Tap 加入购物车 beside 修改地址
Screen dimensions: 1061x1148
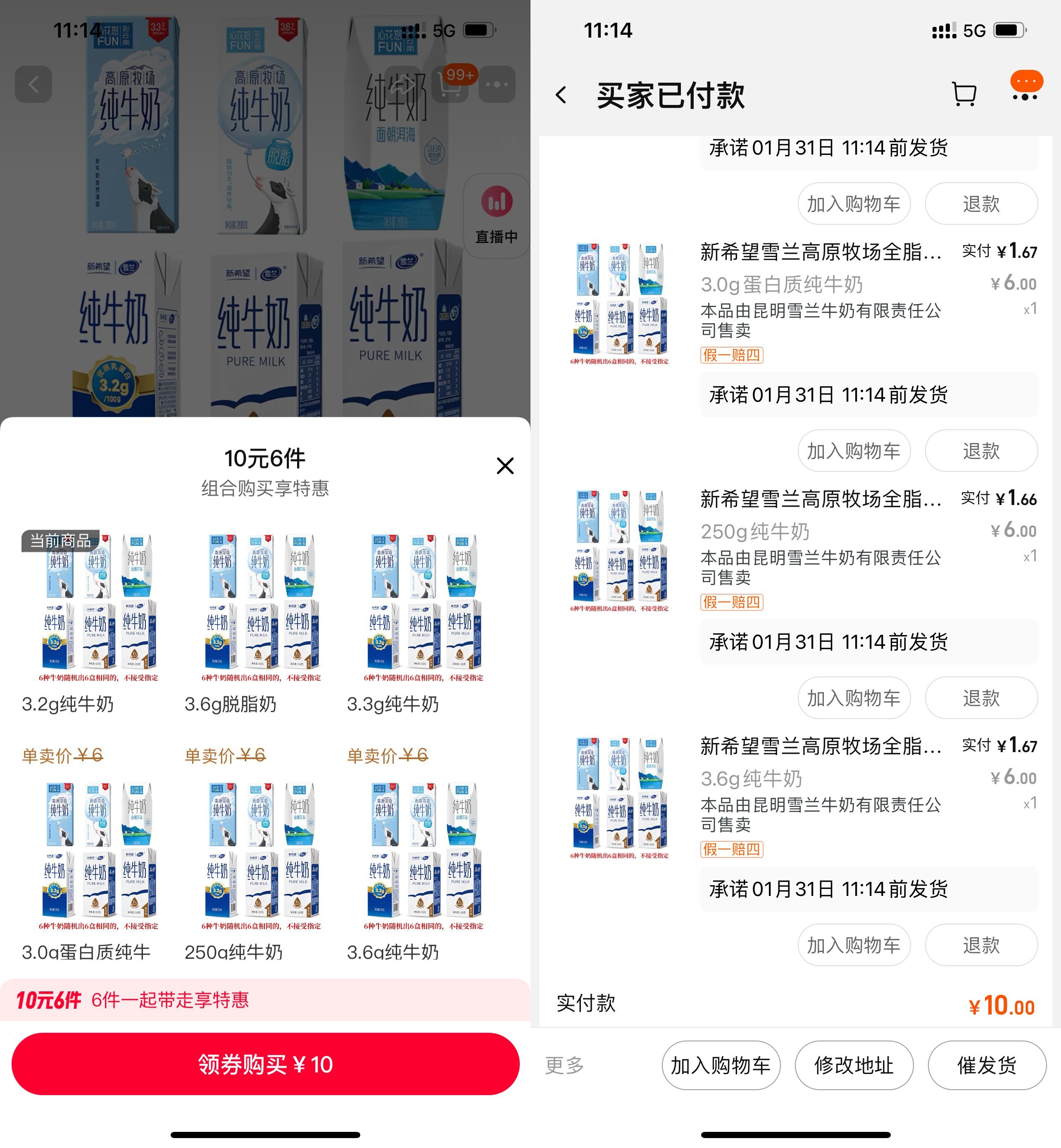click(721, 1065)
